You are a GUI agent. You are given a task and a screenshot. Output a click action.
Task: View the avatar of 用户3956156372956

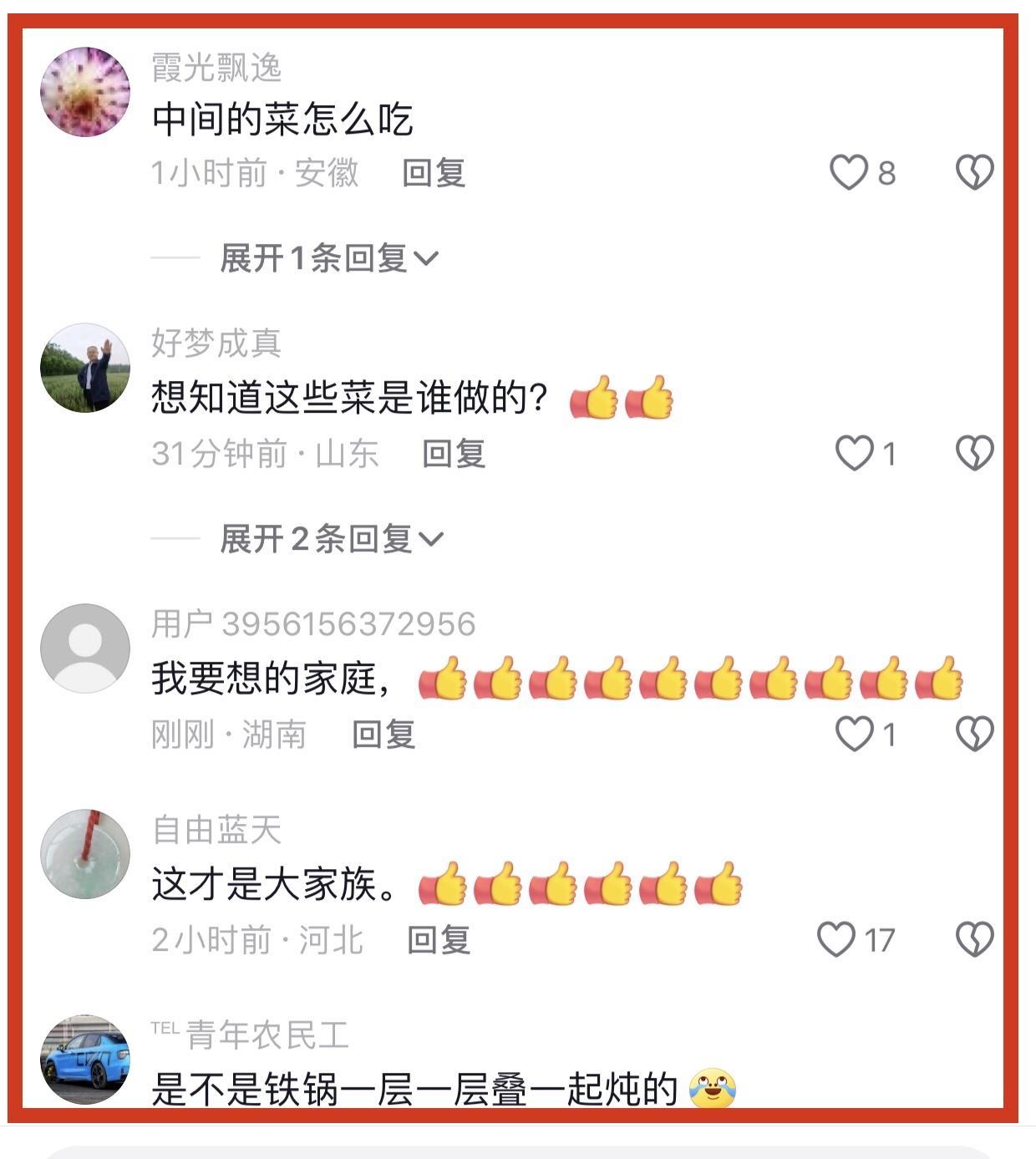click(x=85, y=648)
